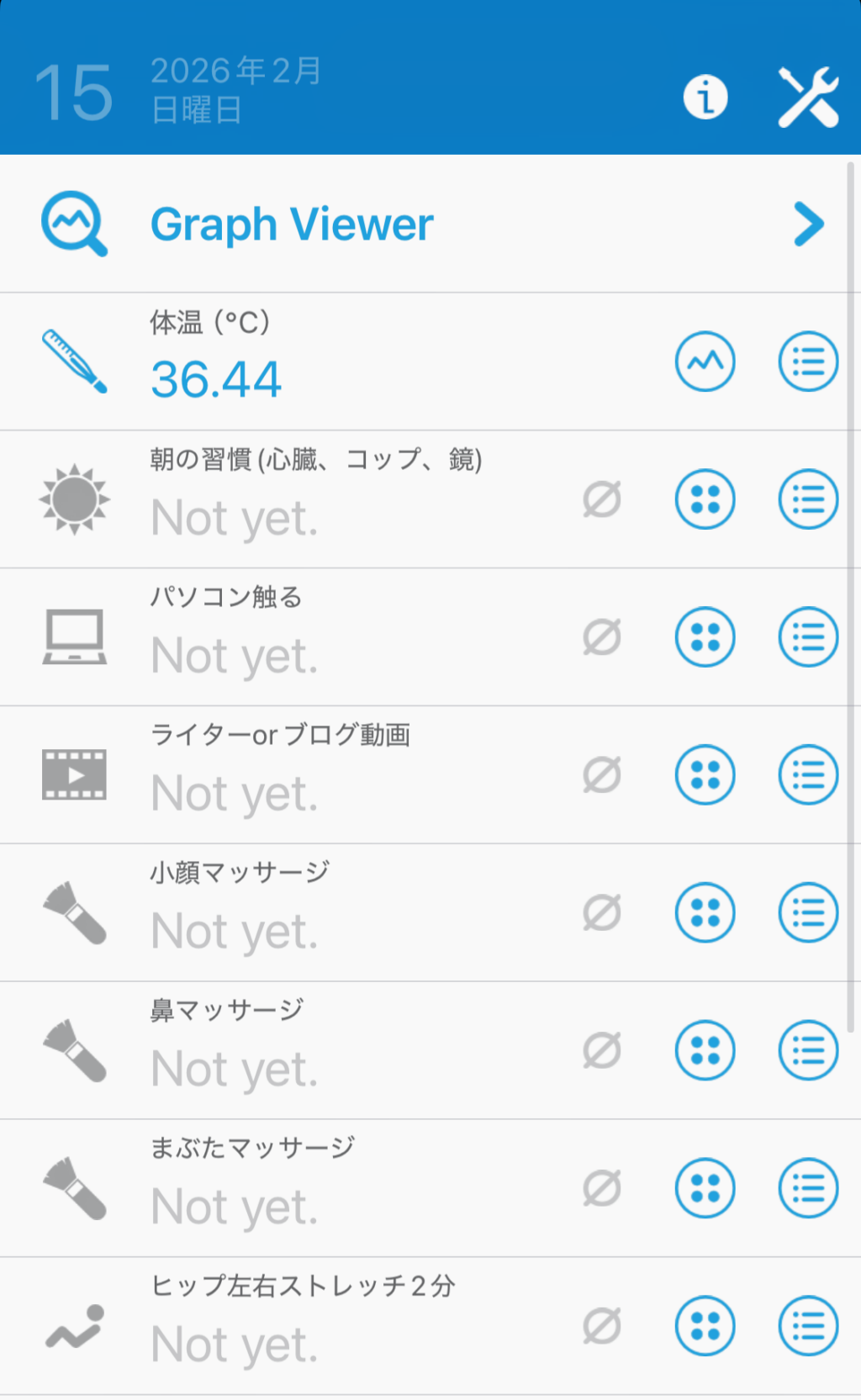Image resolution: width=861 pixels, height=1400 pixels.
Task: Mark ヒップ左右ストレッチ2分 as not done
Action: click(602, 1326)
